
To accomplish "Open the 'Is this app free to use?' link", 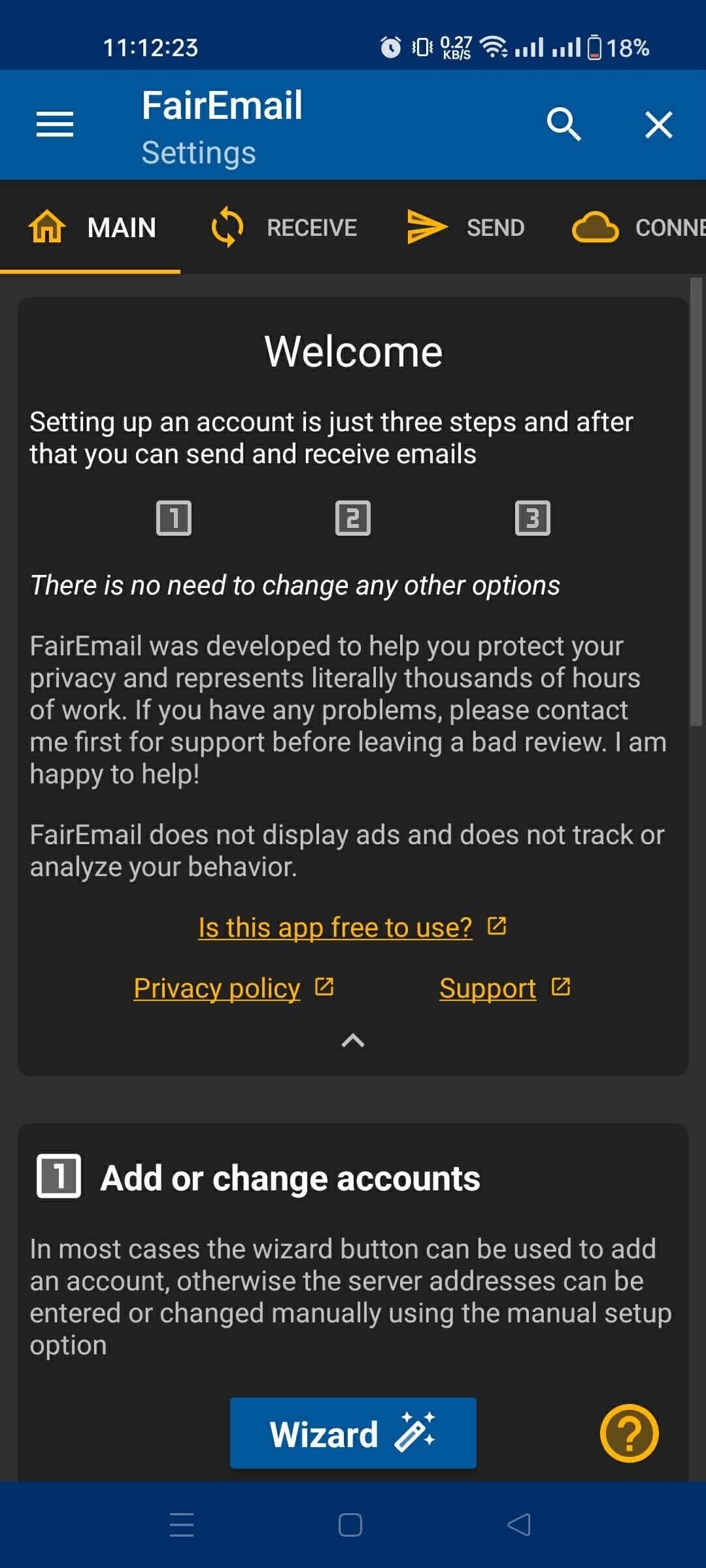I will coord(335,928).
